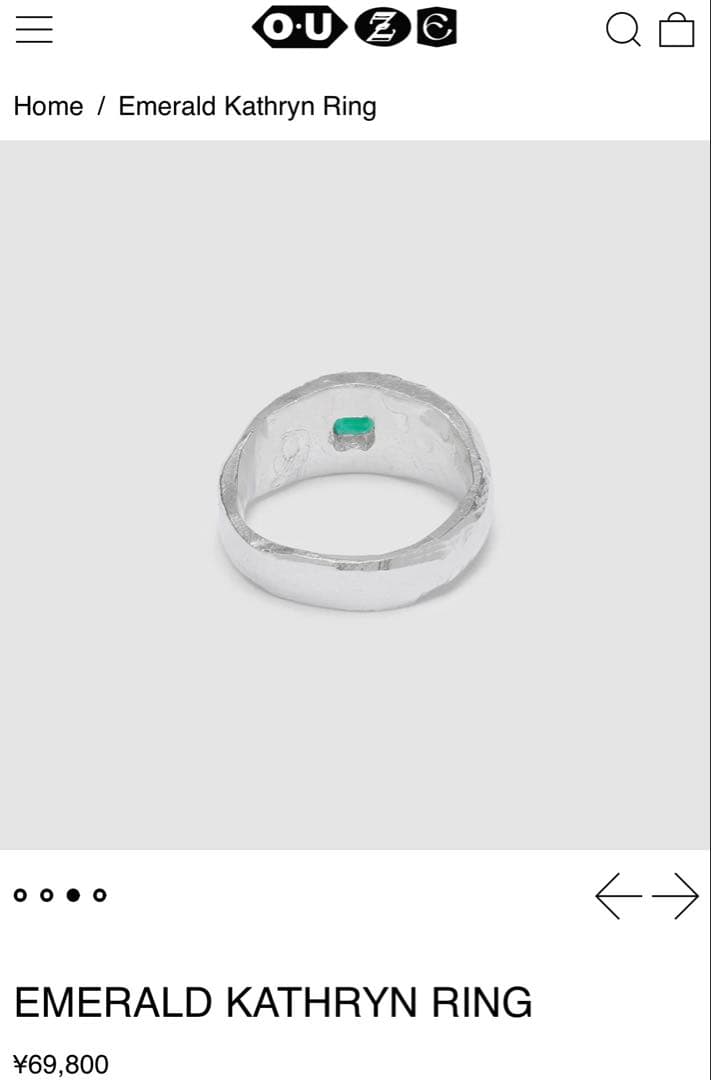711x1080 pixels.
Task: Select the first image indicator dot
Action: (20, 895)
